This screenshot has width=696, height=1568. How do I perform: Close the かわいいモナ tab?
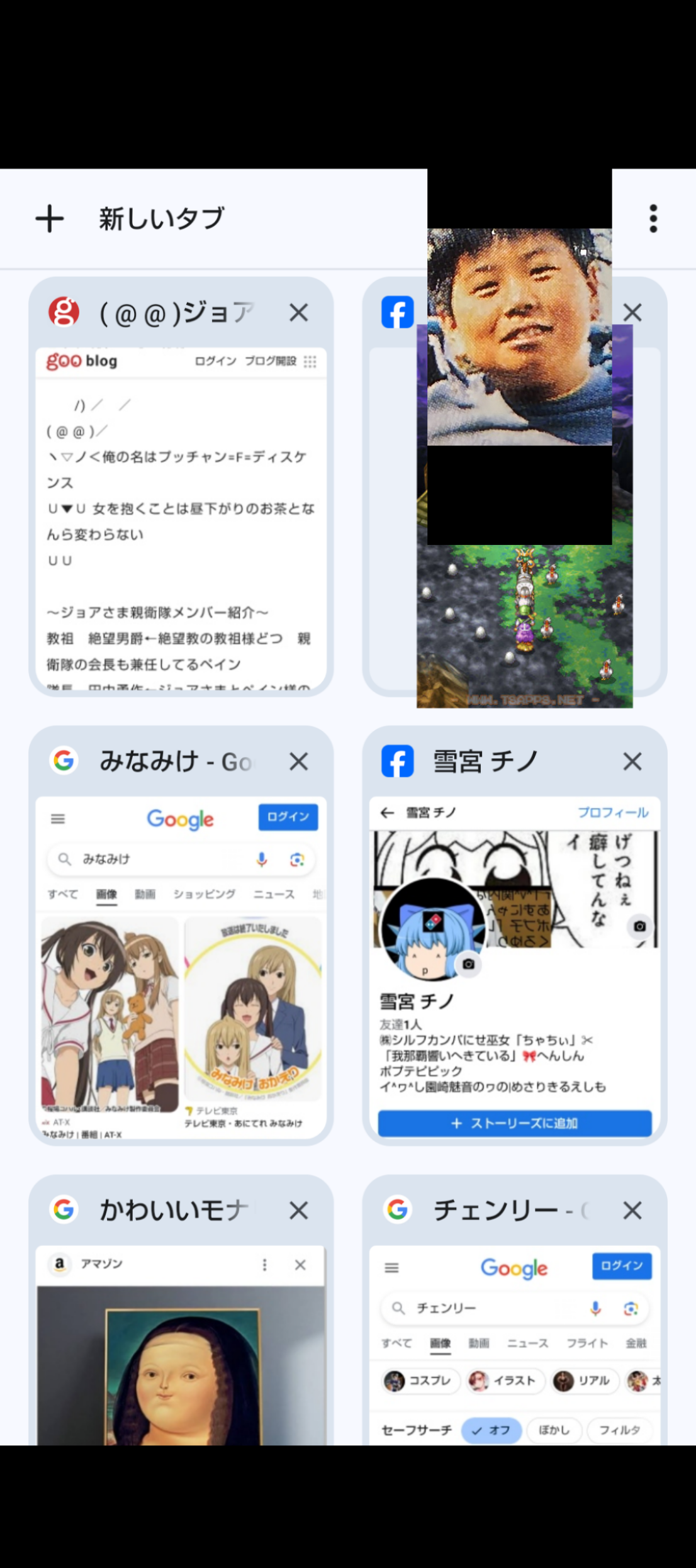click(x=298, y=1210)
